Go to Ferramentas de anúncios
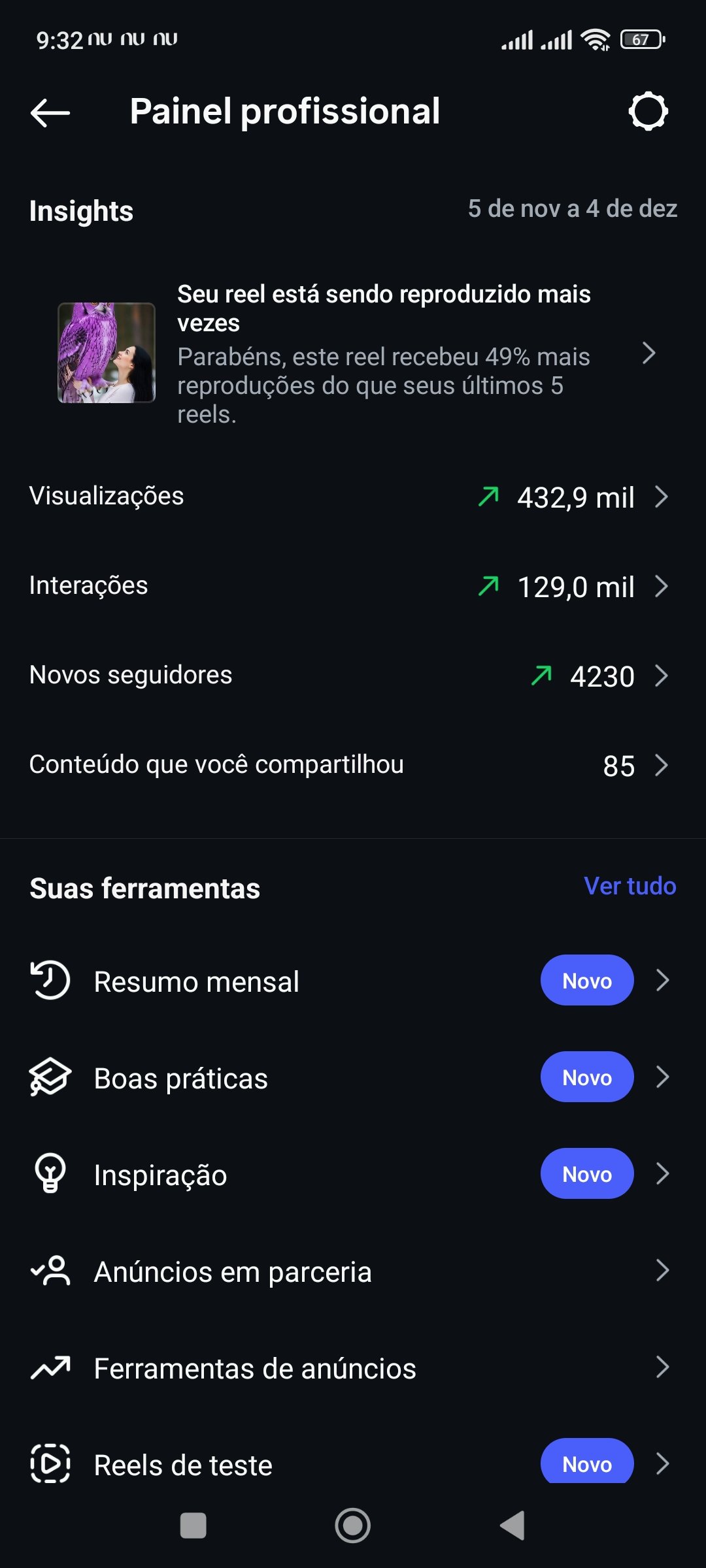706x1568 pixels. click(x=353, y=1367)
